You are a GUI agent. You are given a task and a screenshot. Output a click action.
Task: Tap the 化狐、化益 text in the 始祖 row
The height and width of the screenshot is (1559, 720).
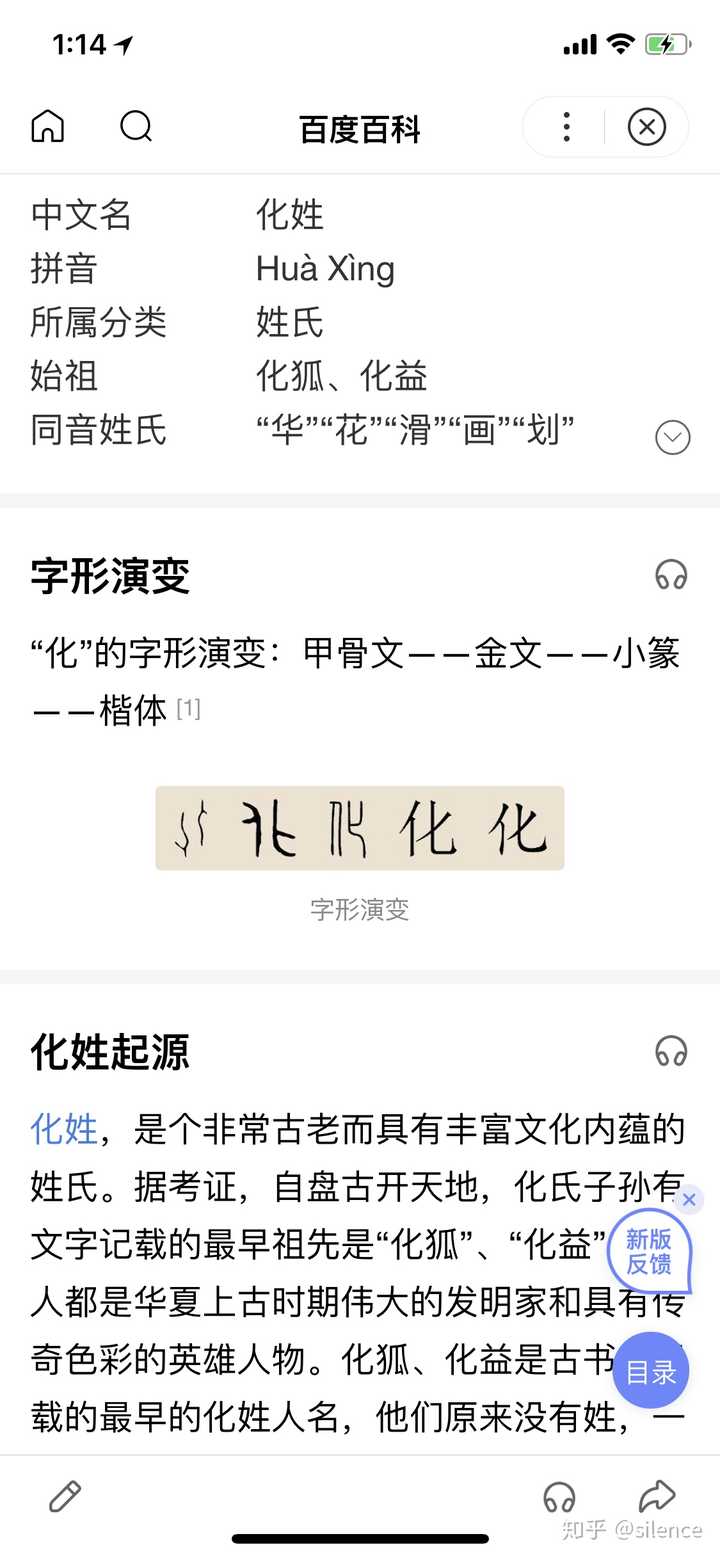tap(341, 377)
